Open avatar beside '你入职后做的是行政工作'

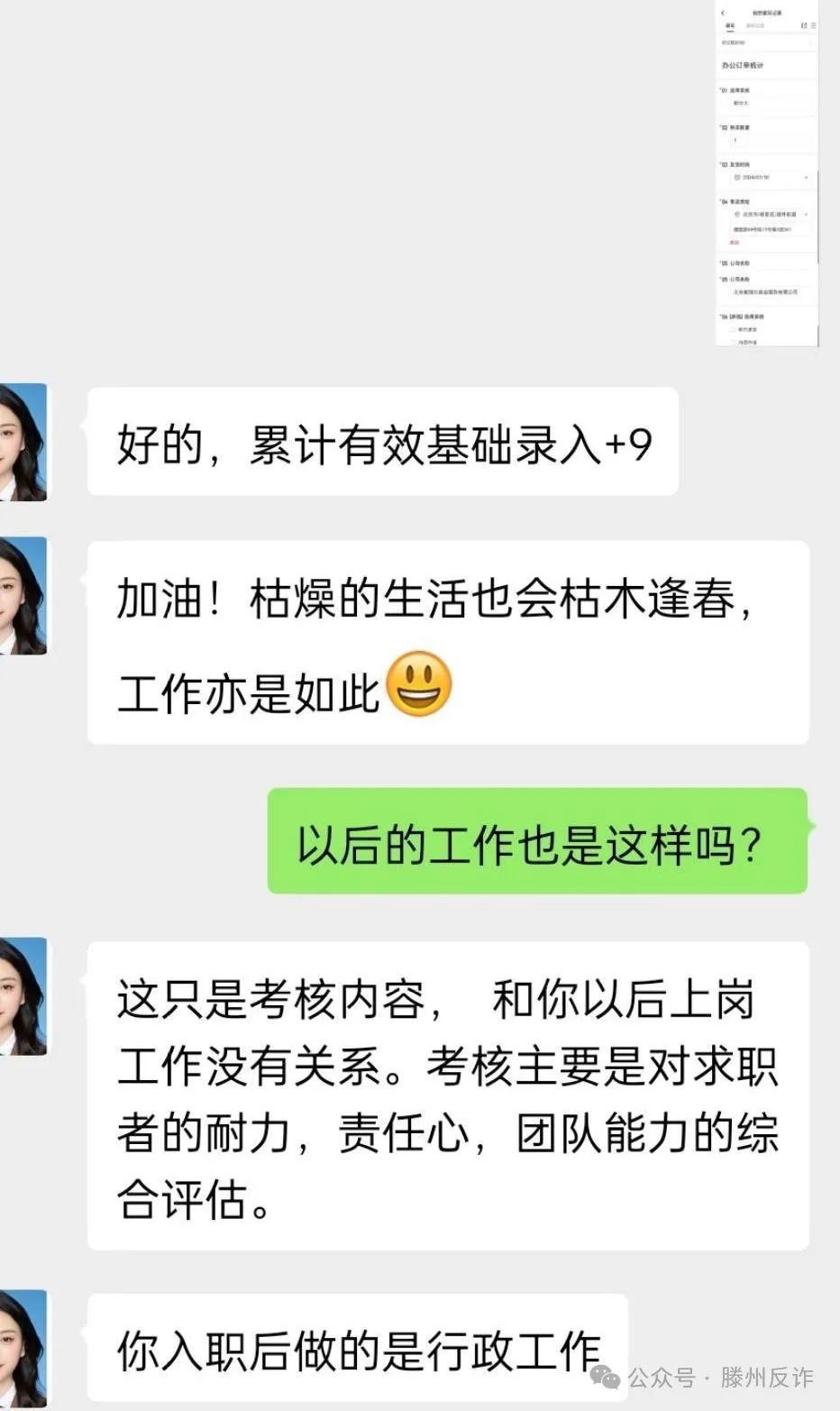(x=23, y=1349)
